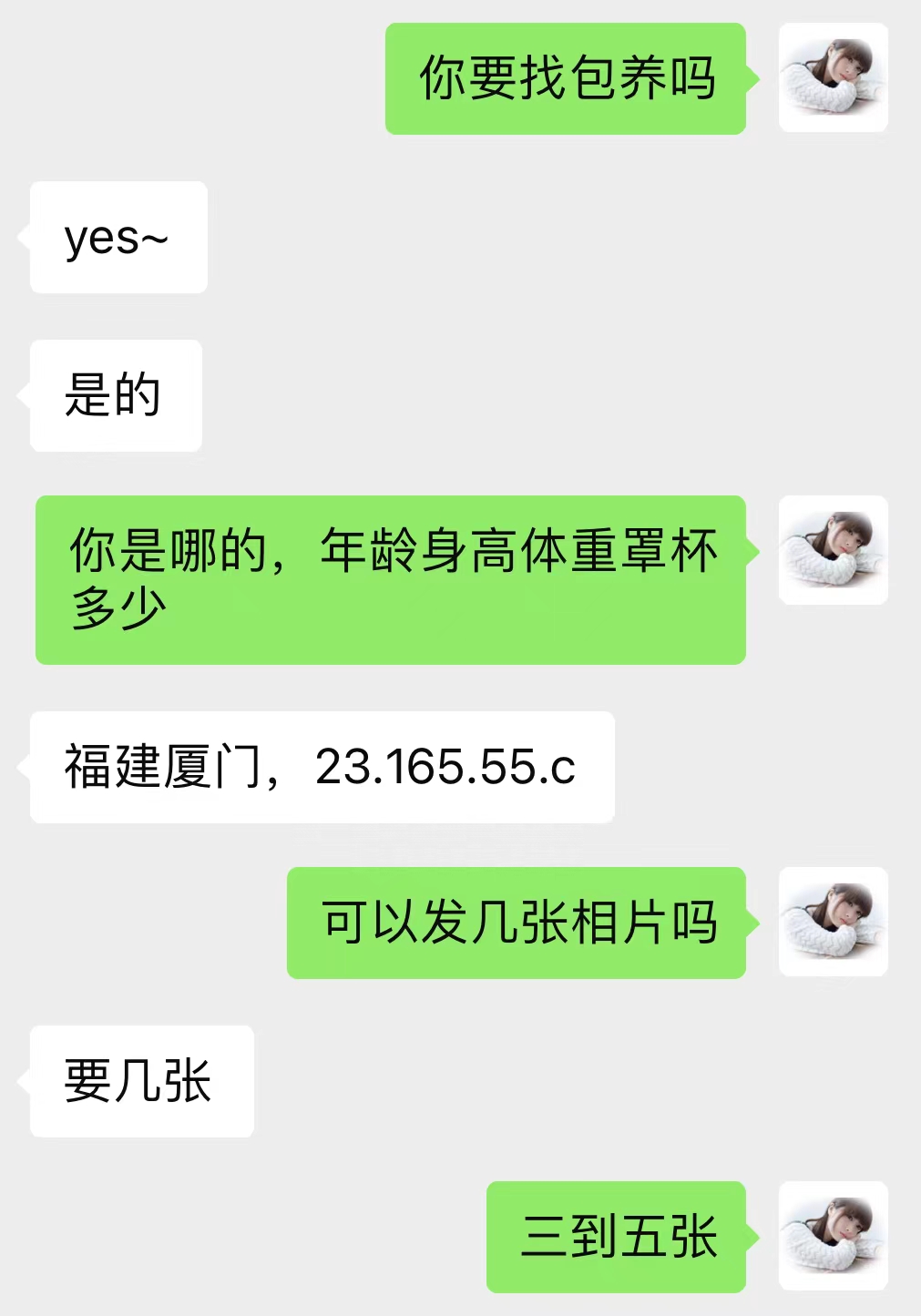View profile via avatar next to "可以发几张相片吗"
This screenshot has width=921, height=1316.
click(833, 922)
